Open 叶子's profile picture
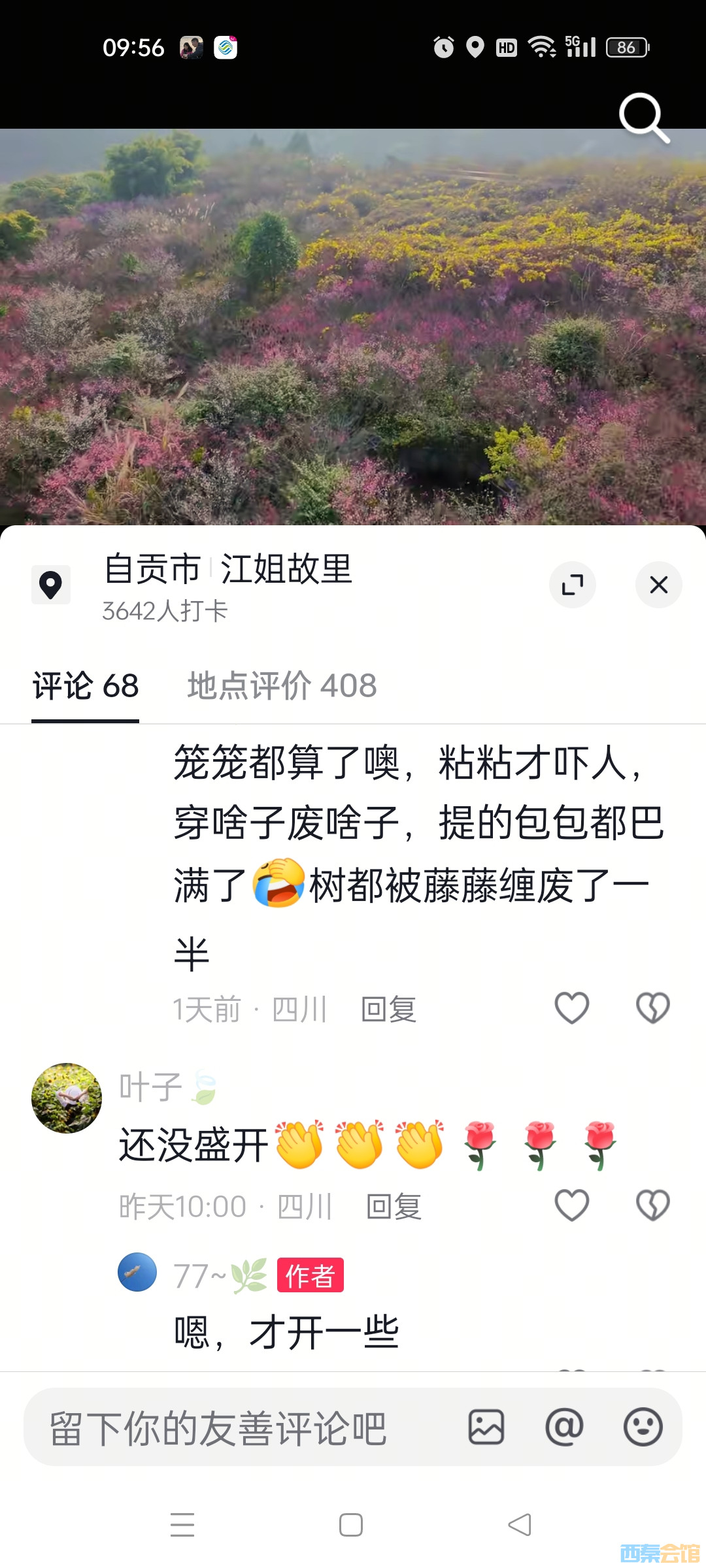706x1568 pixels. [67, 1098]
